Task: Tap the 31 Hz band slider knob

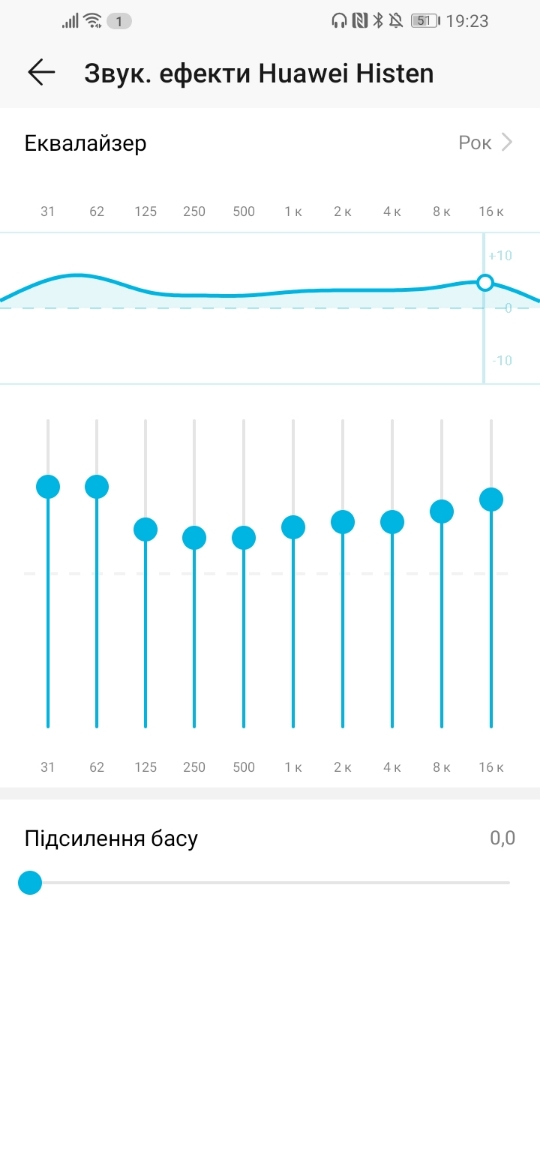Action: (48, 487)
